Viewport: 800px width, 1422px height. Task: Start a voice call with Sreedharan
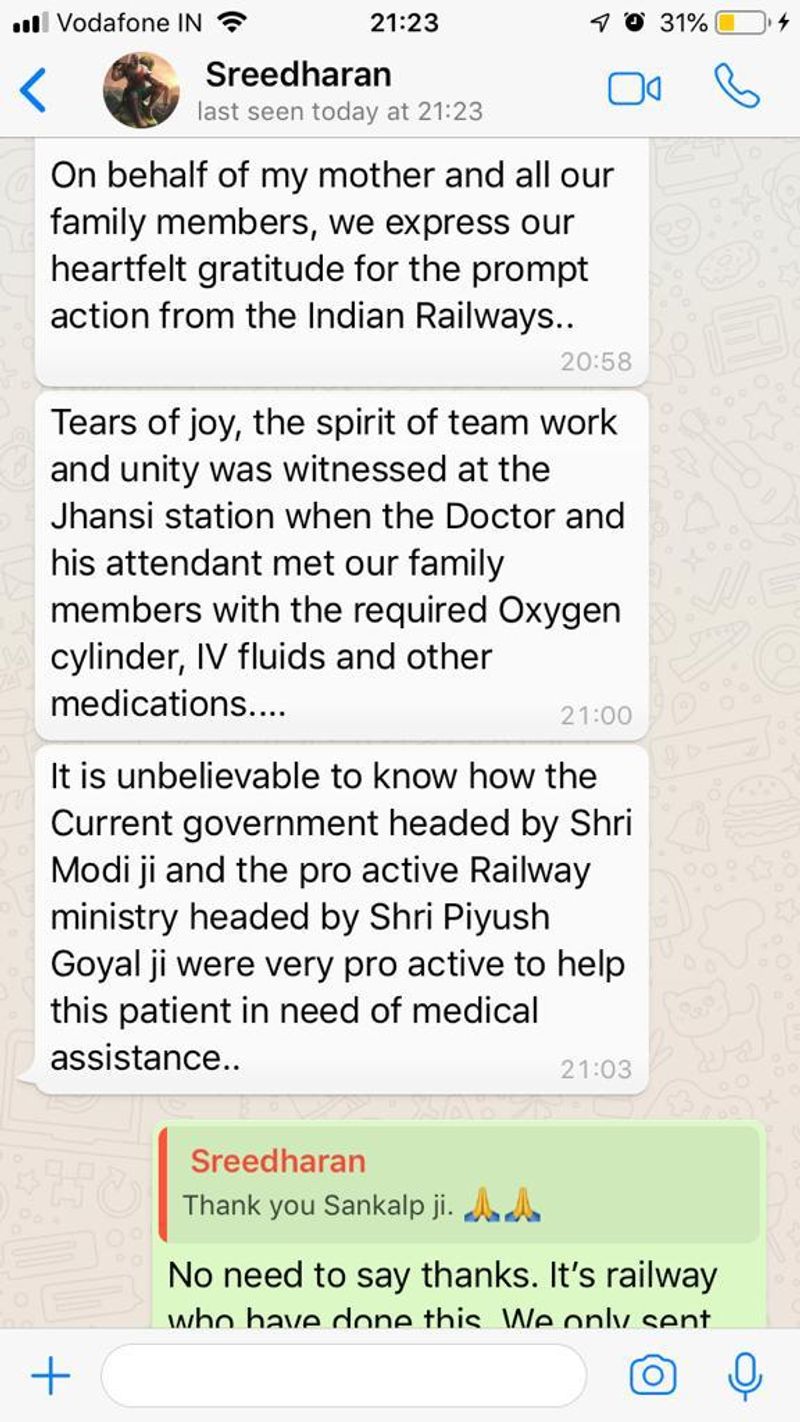point(736,88)
